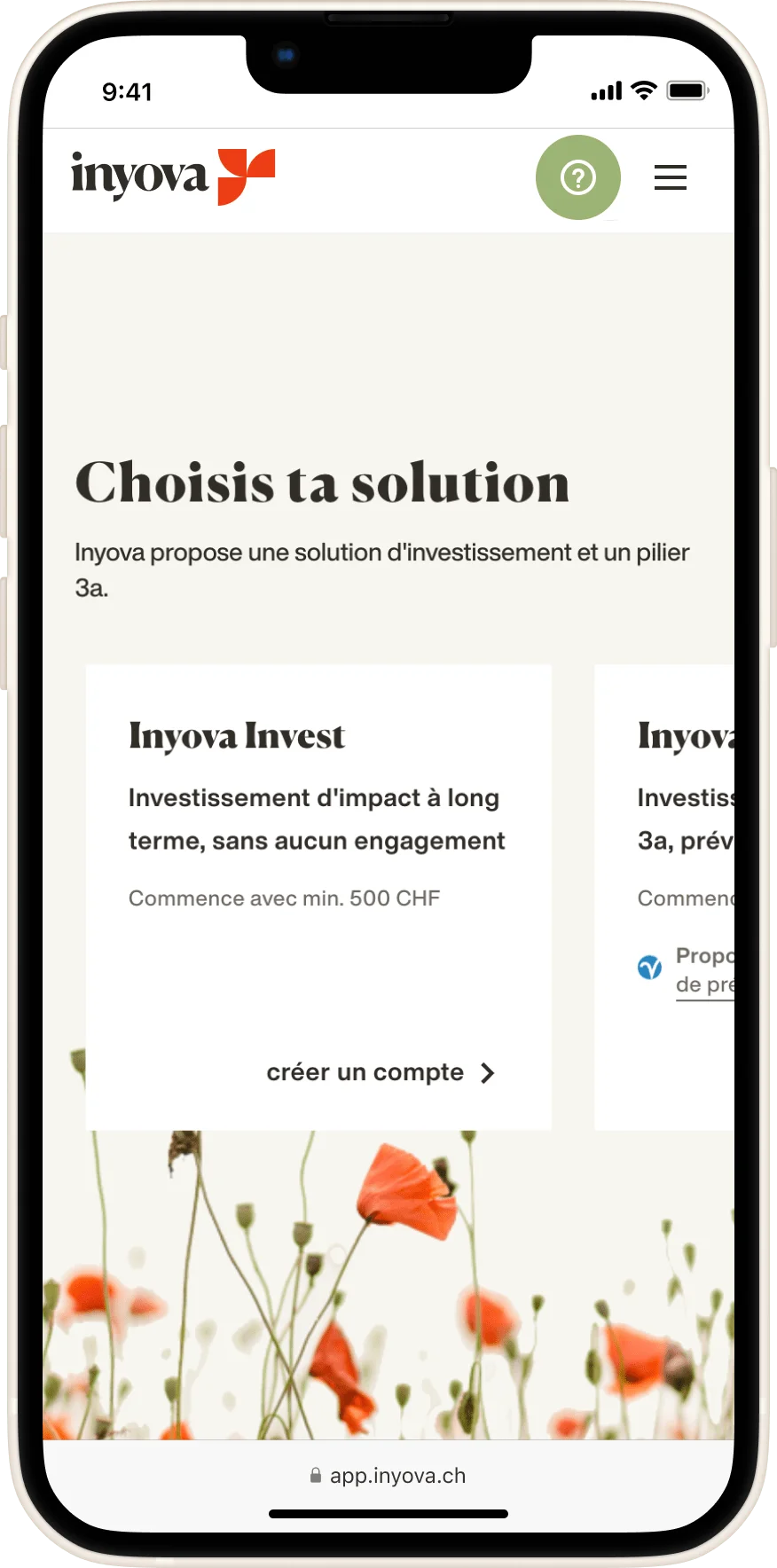Open the underlined link in the second card

705,970
